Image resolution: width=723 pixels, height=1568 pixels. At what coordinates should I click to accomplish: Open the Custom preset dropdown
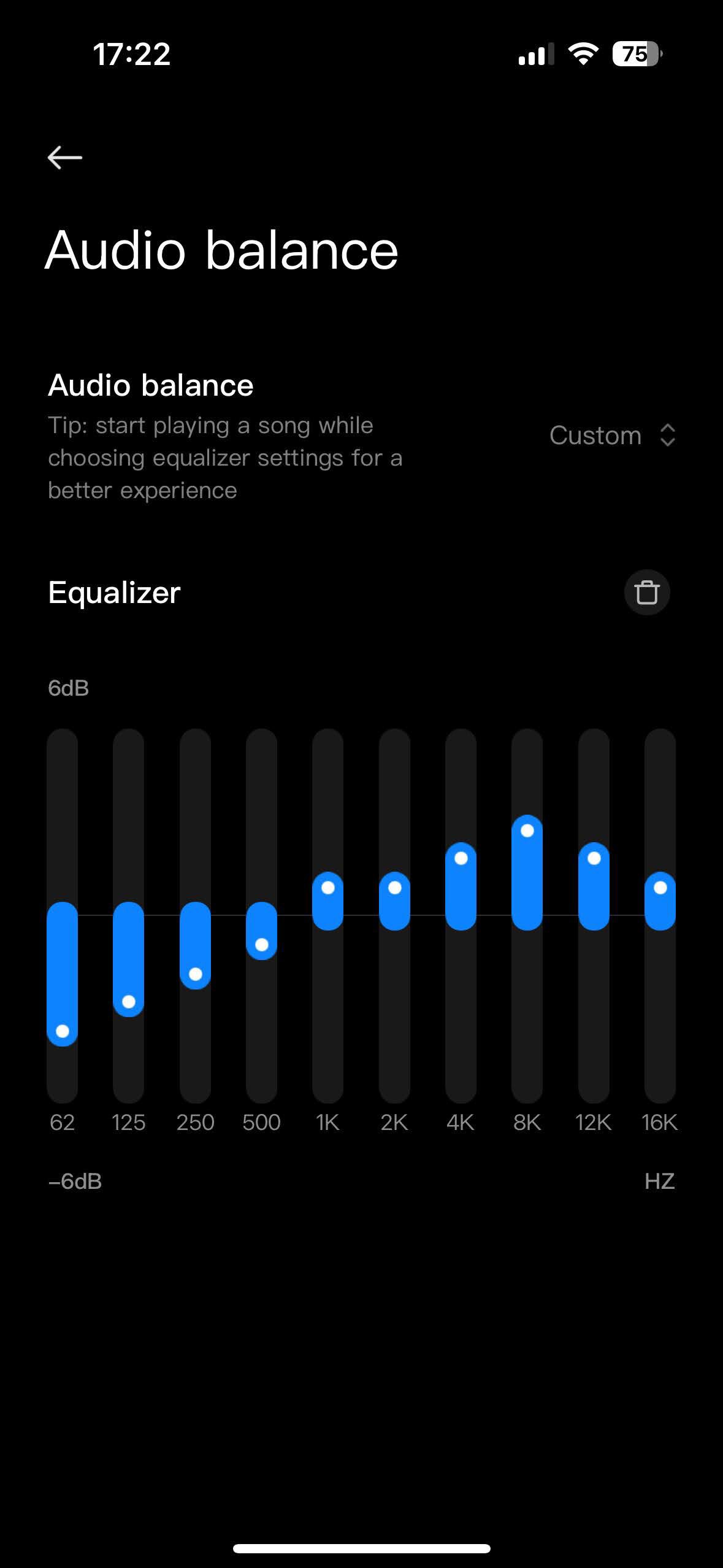pos(613,436)
